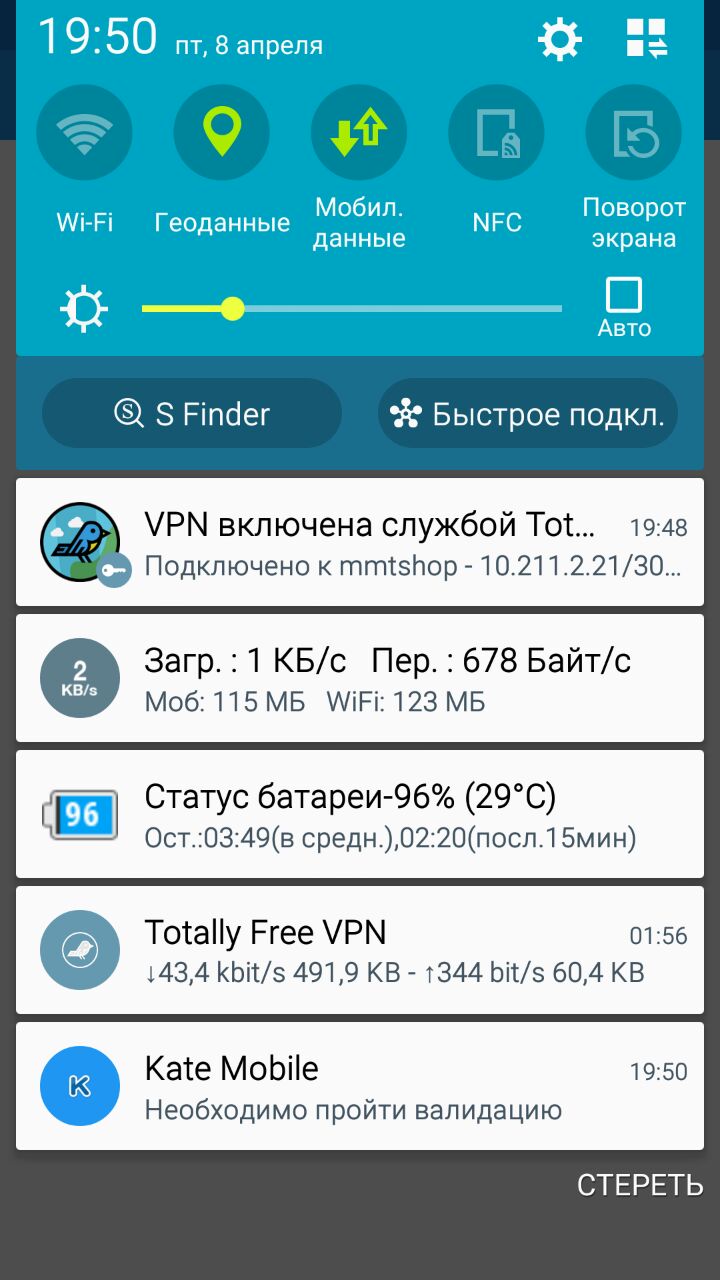Open S Finder search
The height and width of the screenshot is (1280, 720).
(192, 414)
